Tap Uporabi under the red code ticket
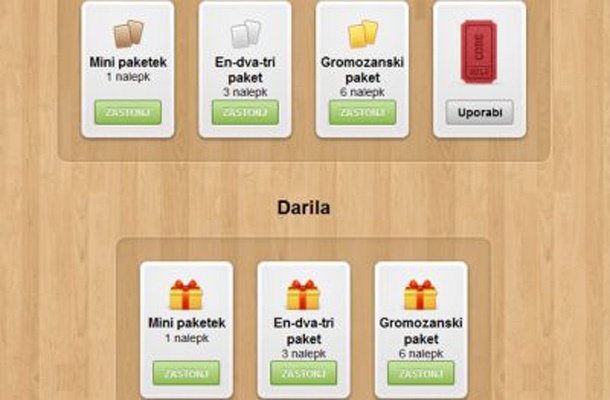Viewport: 610px width, 400px height. coord(479,112)
